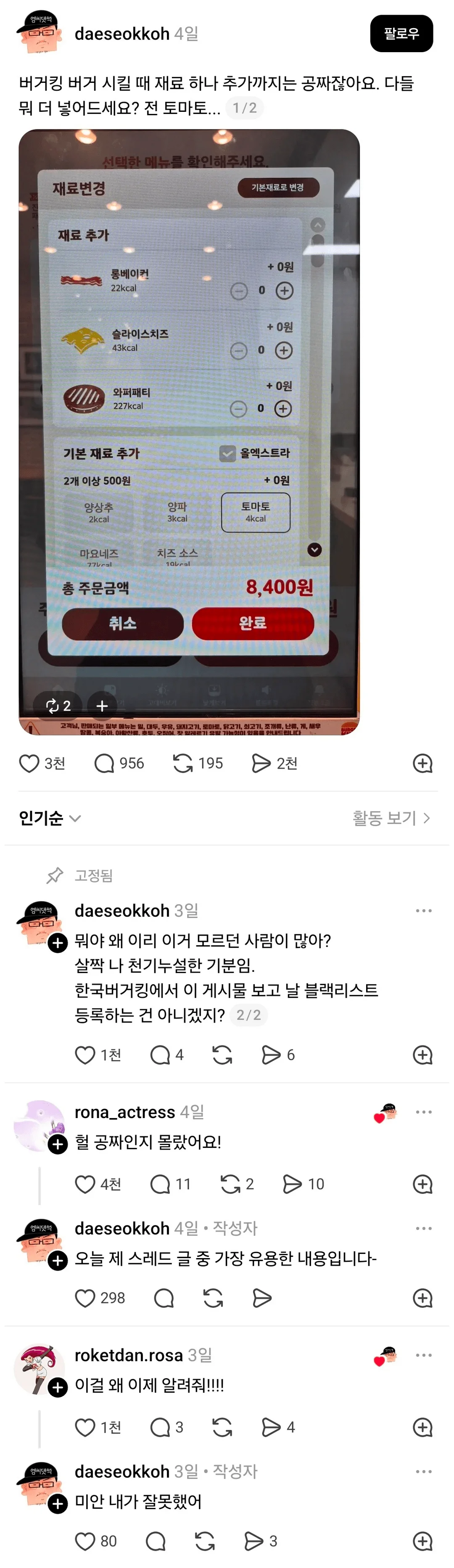Follow daeseokkoh with the 팔로우 button
The height and width of the screenshot is (1568, 454).
(x=401, y=34)
